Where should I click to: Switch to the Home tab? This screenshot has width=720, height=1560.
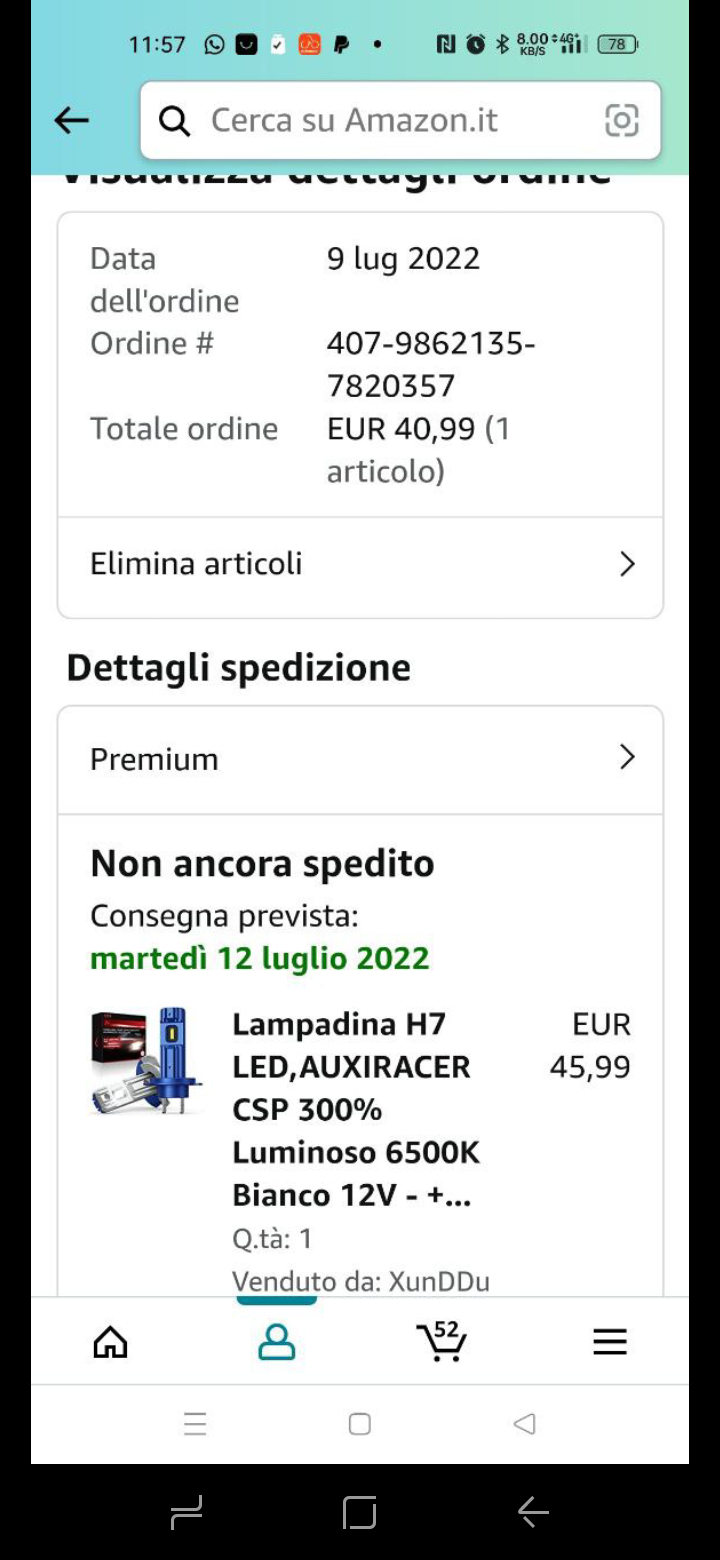[111, 1341]
